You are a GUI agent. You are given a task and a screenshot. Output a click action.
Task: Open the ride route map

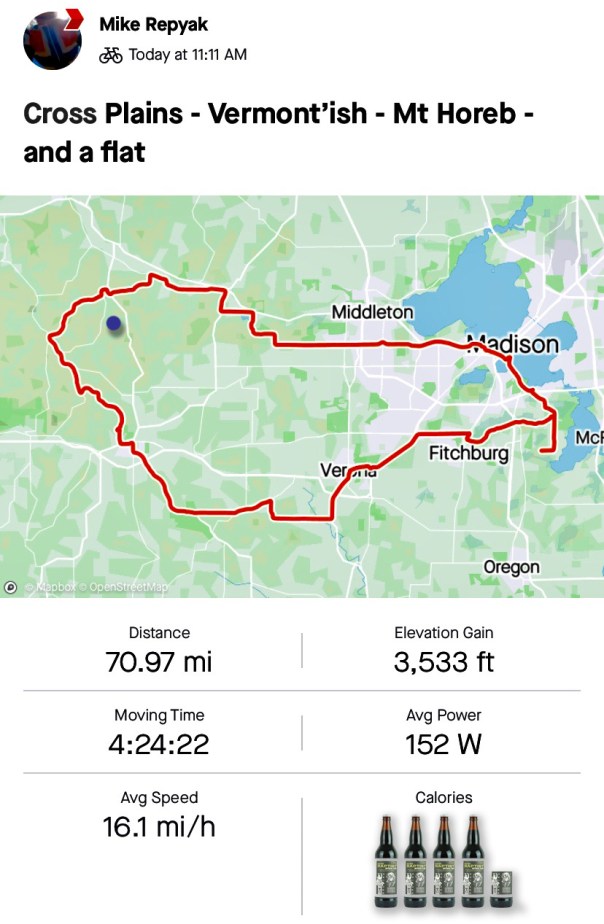pos(302,400)
